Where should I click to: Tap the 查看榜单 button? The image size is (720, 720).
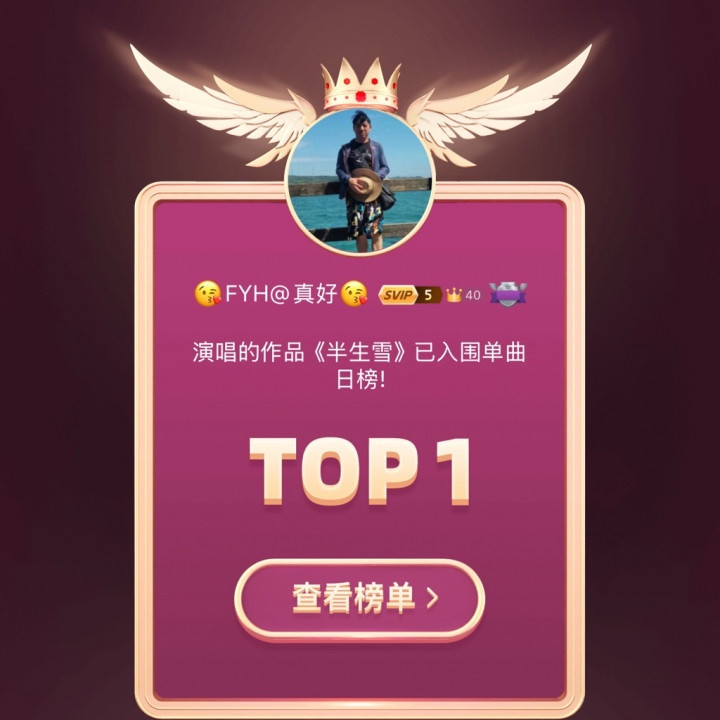coord(360,598)
